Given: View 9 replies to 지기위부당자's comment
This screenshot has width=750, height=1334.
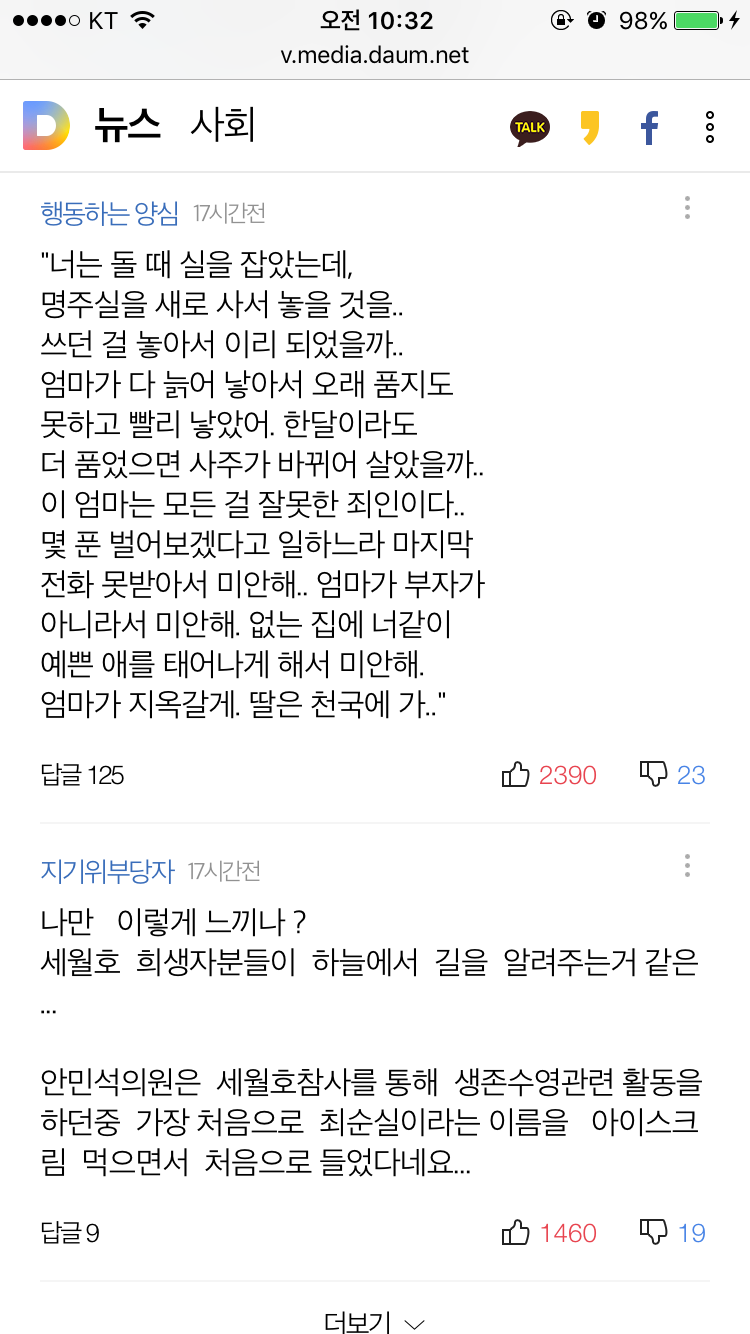Looking at the screenshot, I should 70,1233.
